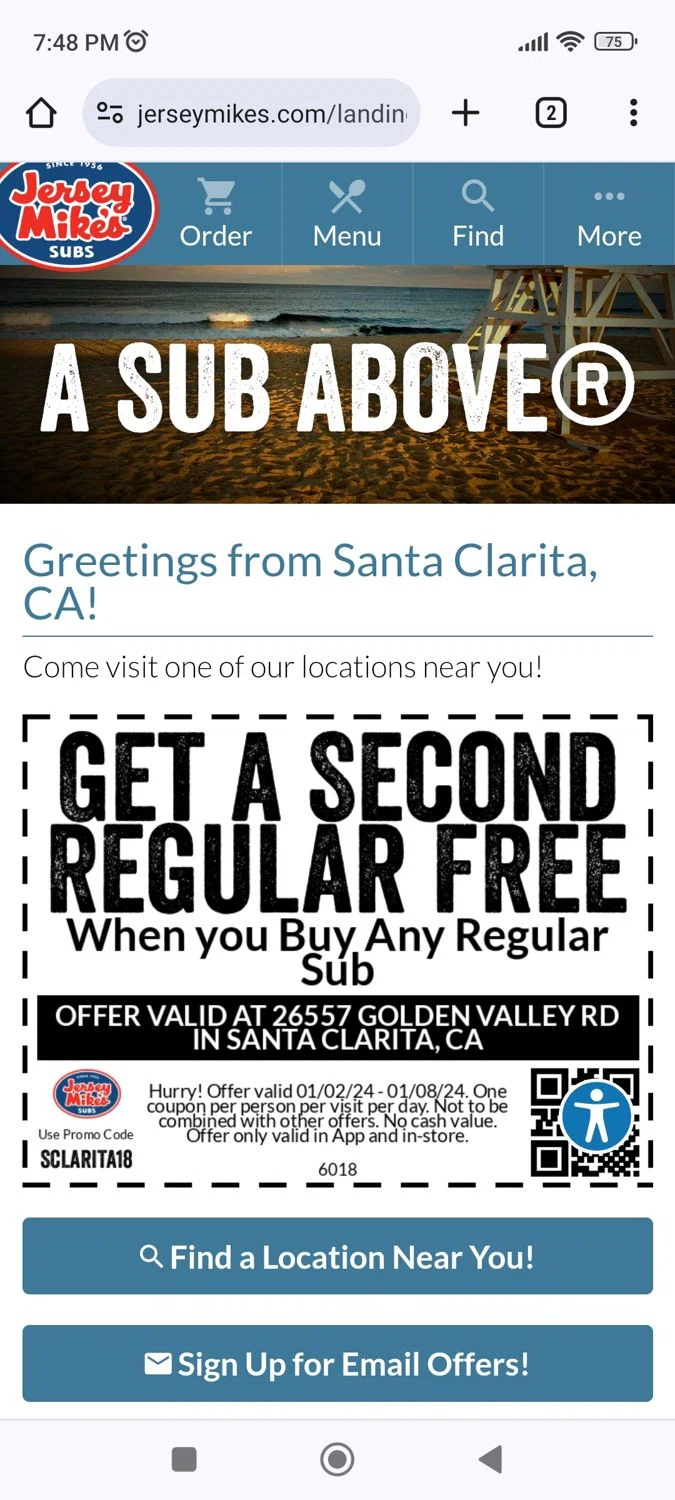Go to the browser home page
The width and height of the screenshot is (675, 1500).
pyautogui.click(x=41, y=114)
